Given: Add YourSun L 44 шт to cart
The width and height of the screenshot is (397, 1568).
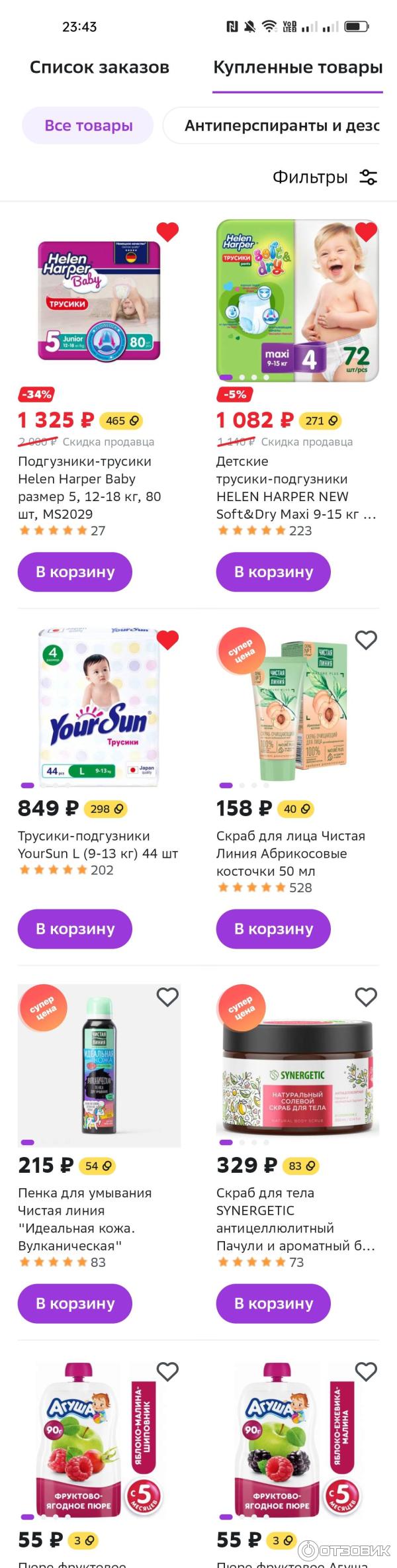Looking at the screenshot, I should click(75, 929).
